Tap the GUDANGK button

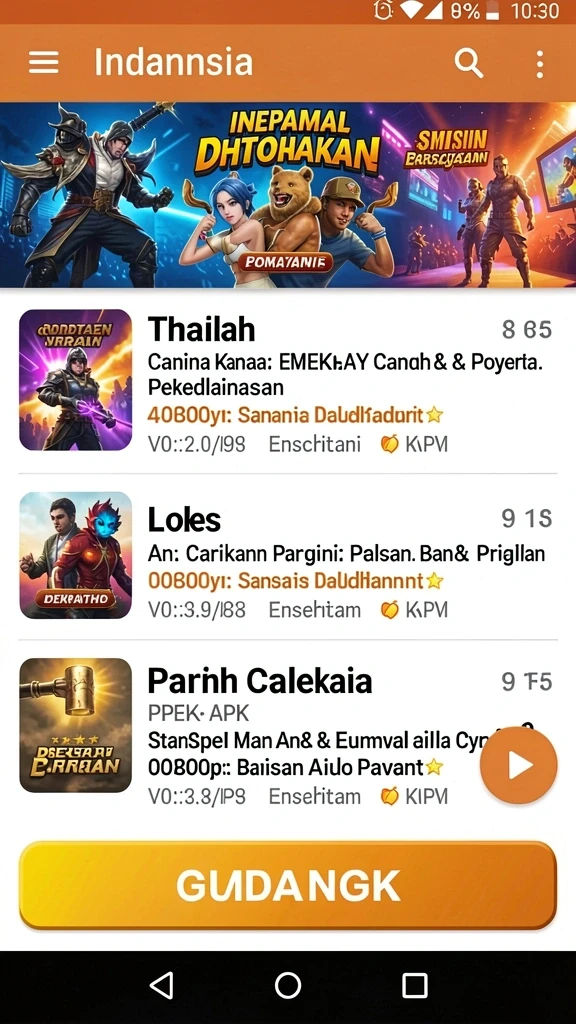click(x=288, y=886)
